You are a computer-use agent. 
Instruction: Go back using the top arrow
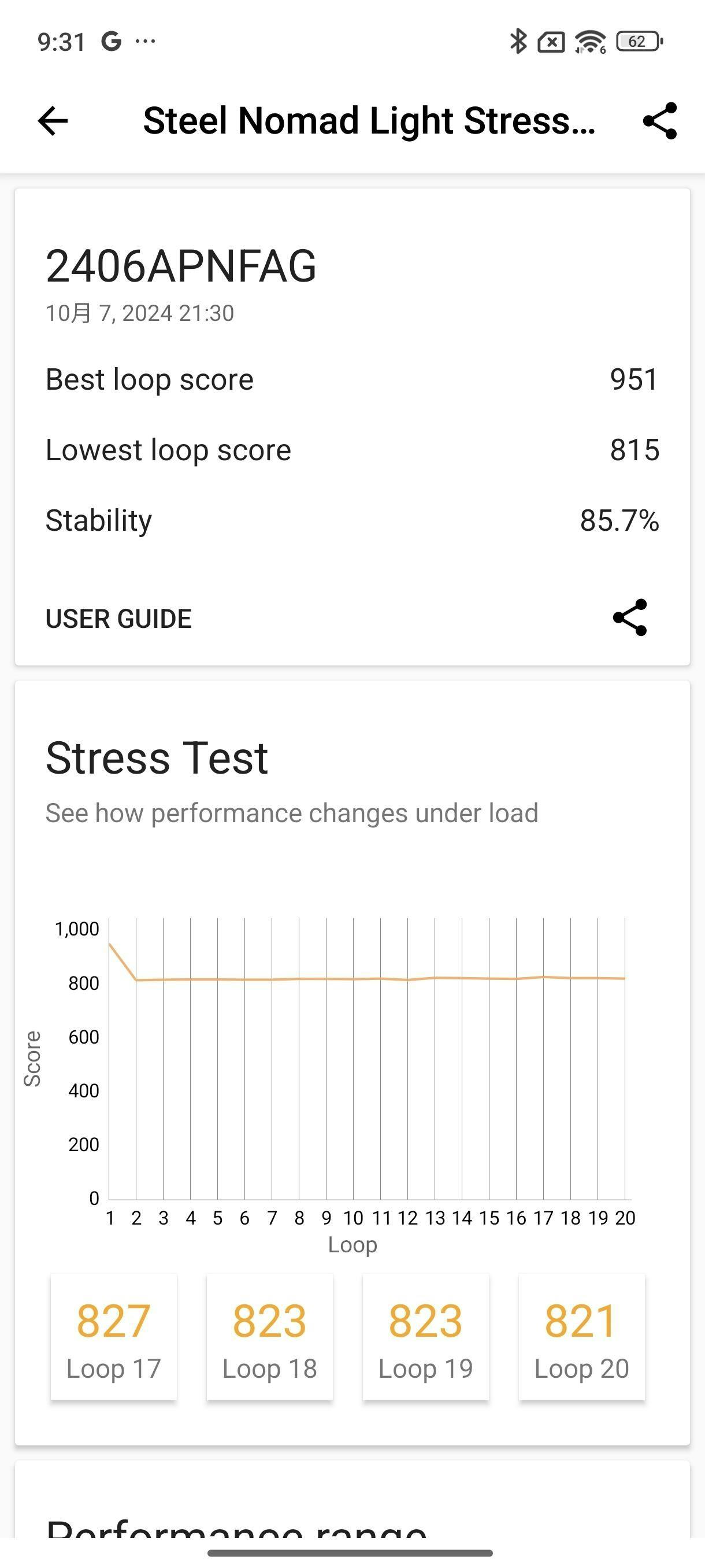[x=53, y=120]
